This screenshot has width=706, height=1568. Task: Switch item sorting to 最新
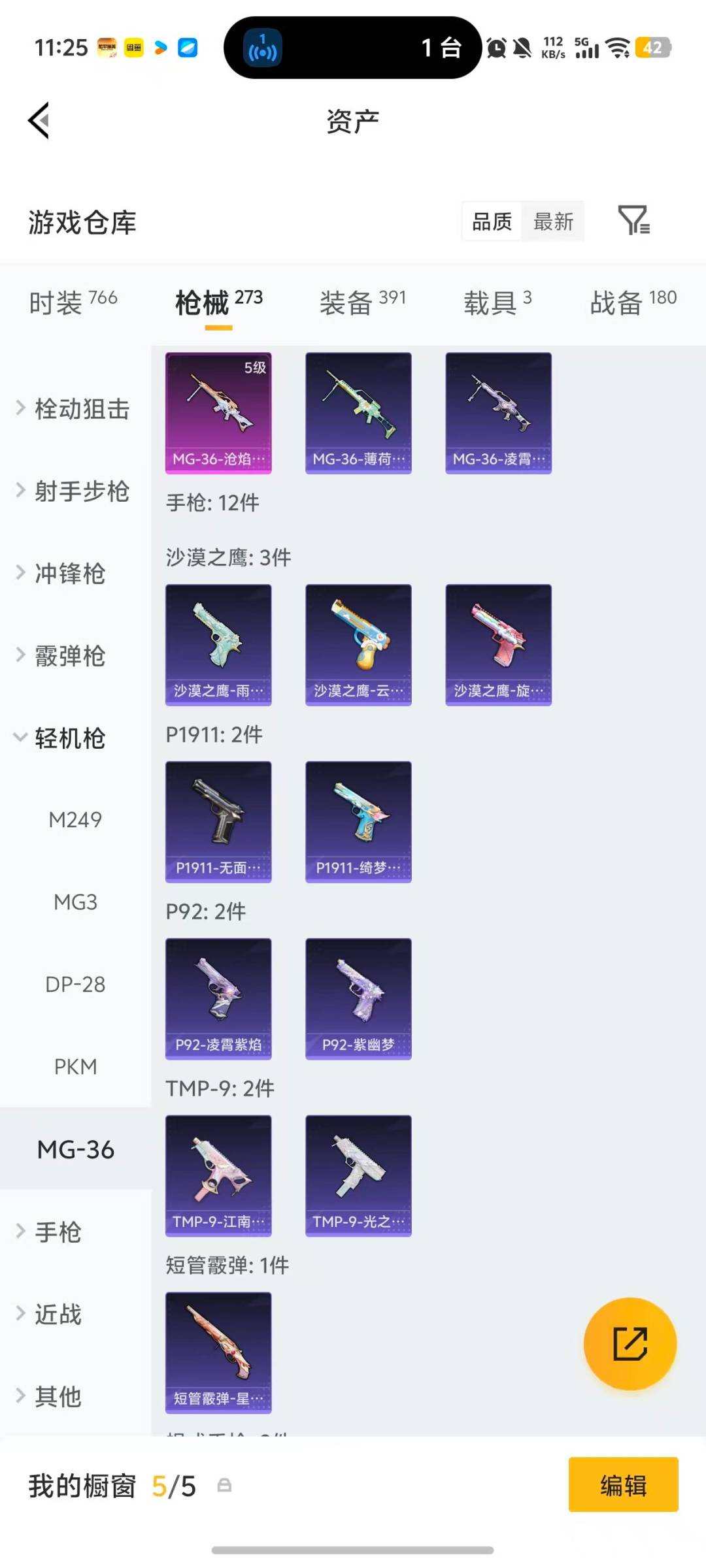(552, 222)
